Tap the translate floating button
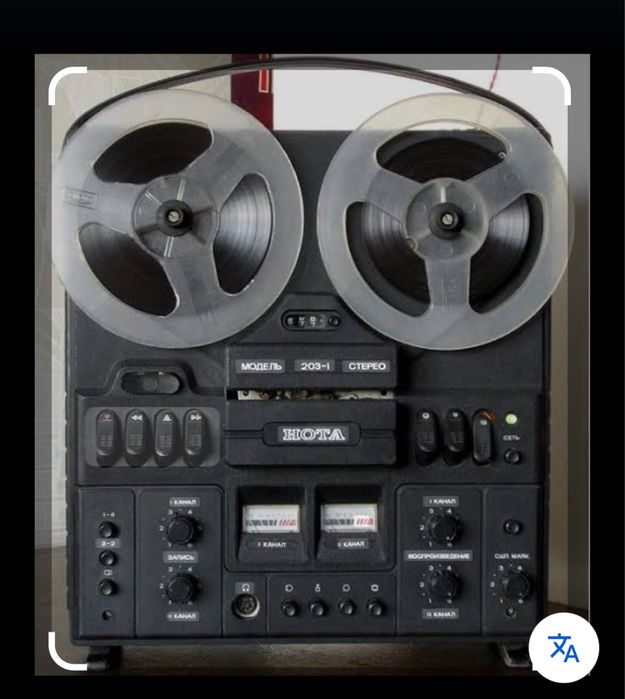Viewport: 625px width, 699px height. point(563,648)
